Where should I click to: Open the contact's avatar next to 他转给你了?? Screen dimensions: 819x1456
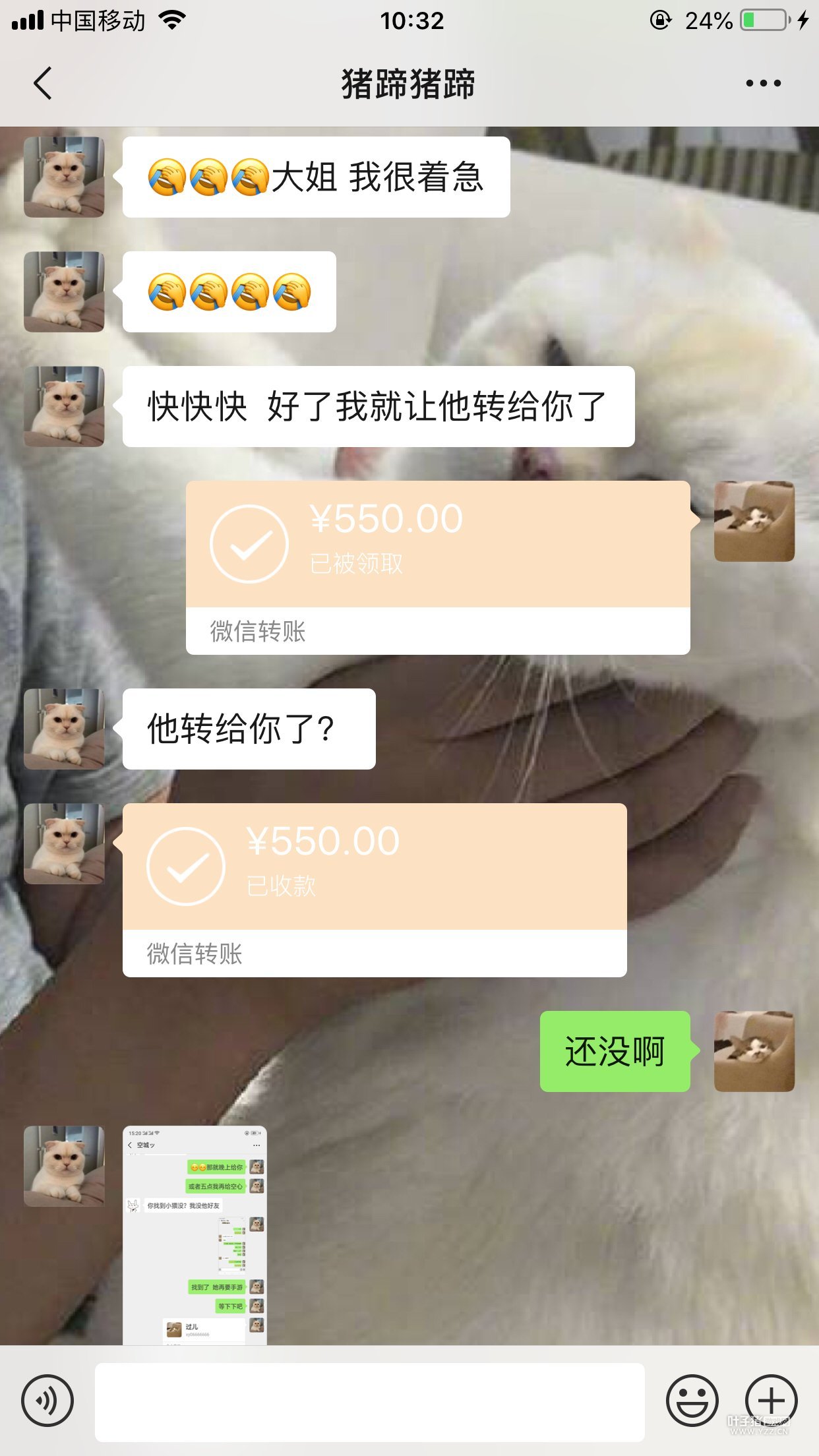pyautogui.click(x=64, y=729)
